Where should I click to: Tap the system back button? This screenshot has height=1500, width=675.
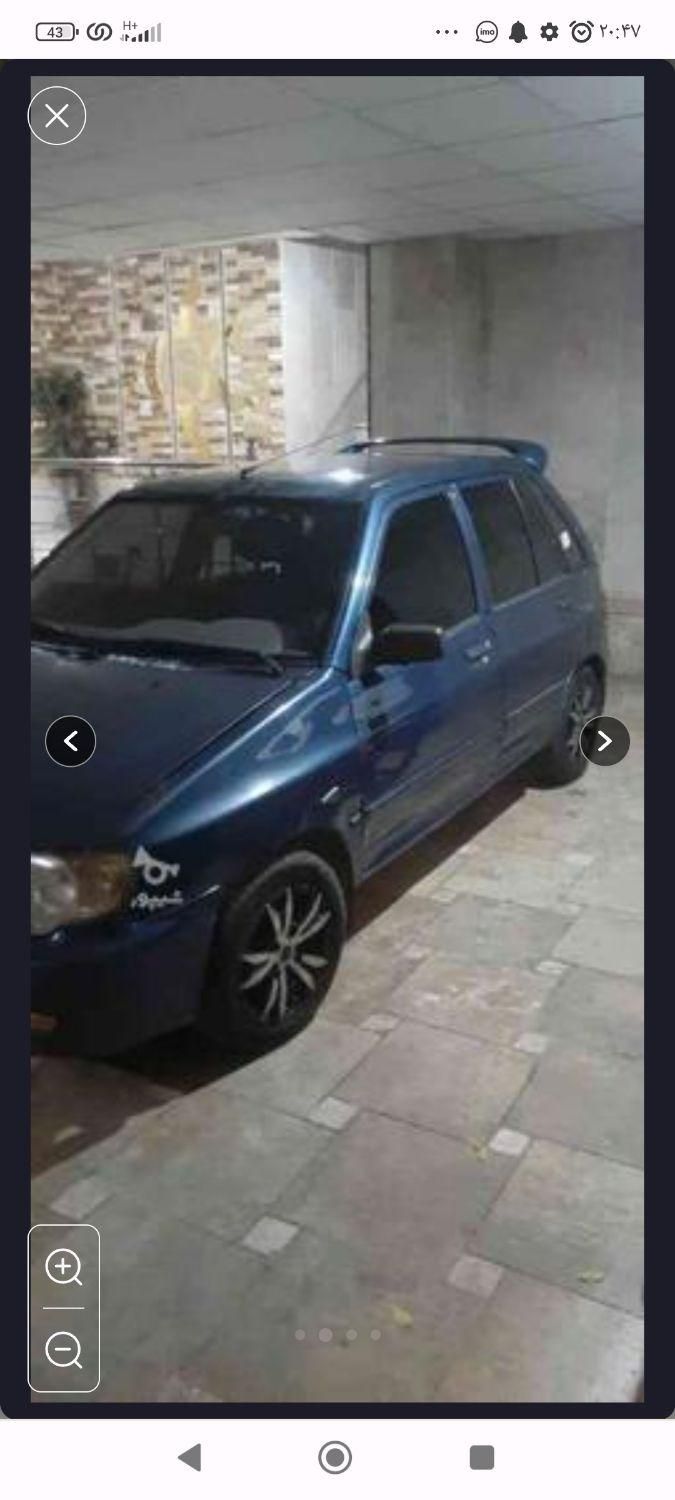(x=189, y=1457)
